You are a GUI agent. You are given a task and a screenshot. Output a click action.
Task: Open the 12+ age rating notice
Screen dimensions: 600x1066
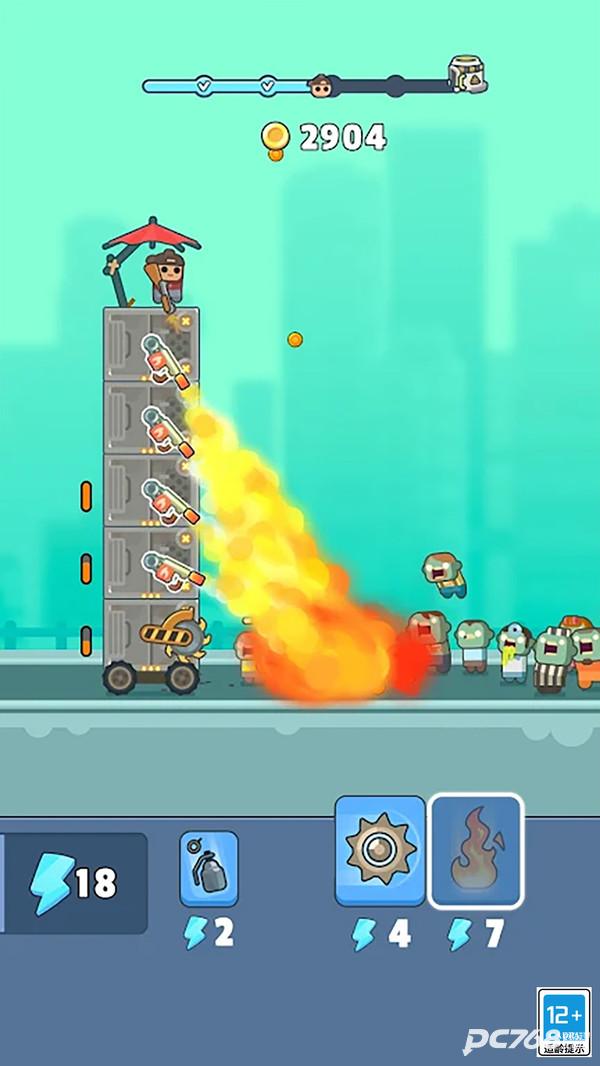point(564,1021)
